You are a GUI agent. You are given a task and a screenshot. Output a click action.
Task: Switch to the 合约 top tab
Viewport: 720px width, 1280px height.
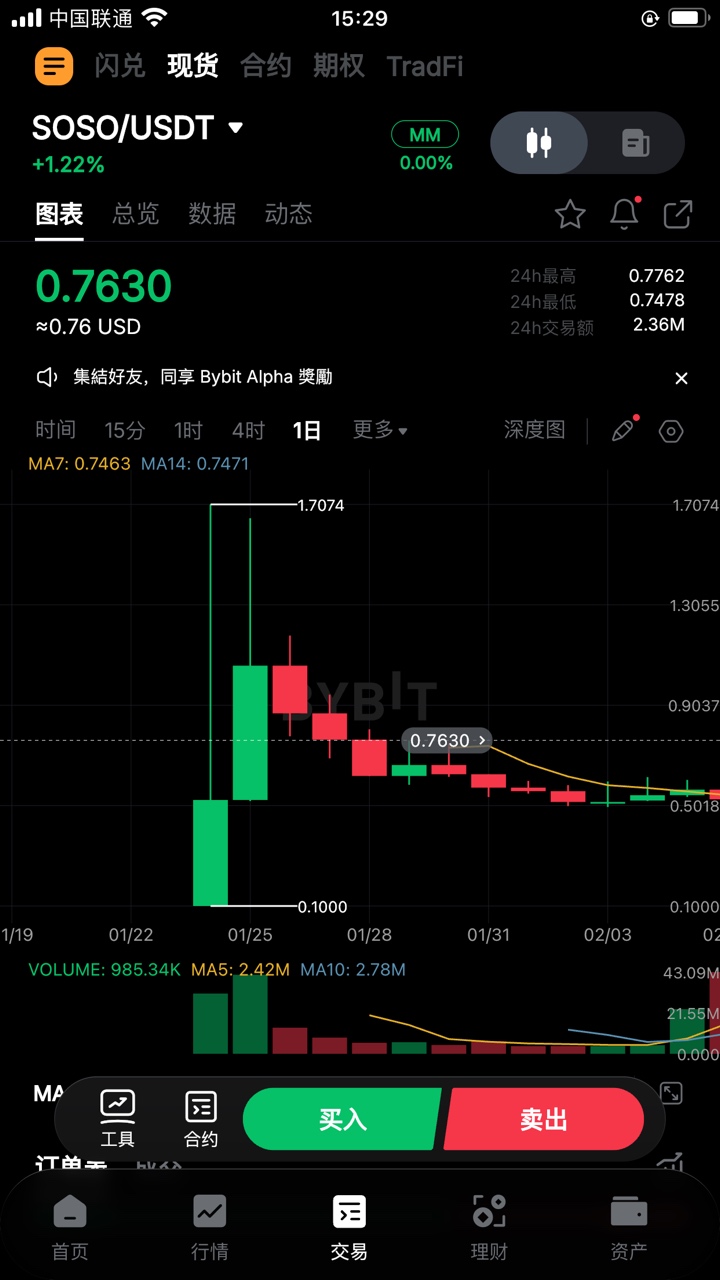(x=266, y=66)
